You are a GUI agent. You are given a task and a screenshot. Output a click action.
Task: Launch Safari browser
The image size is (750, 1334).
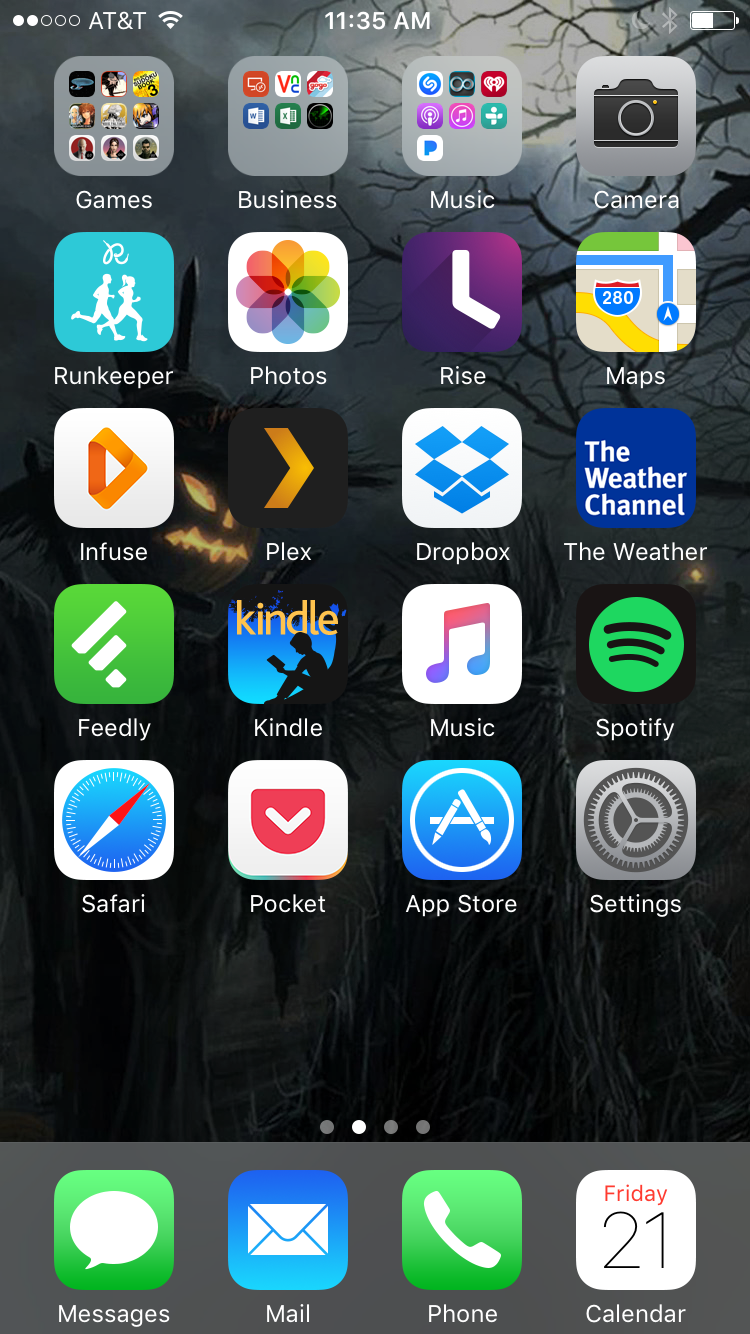tap(114, 820)
